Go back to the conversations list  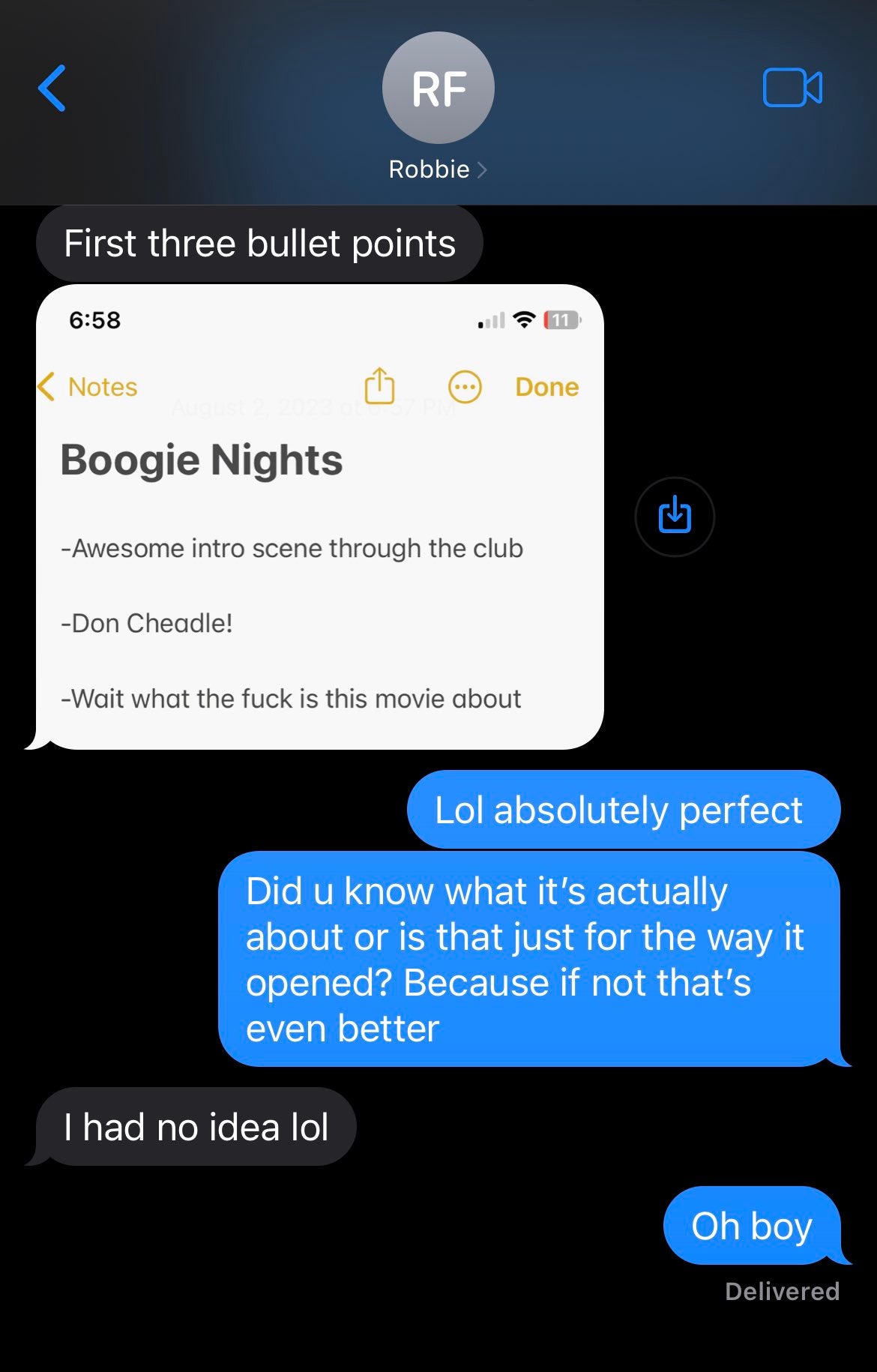pos(52,88)
